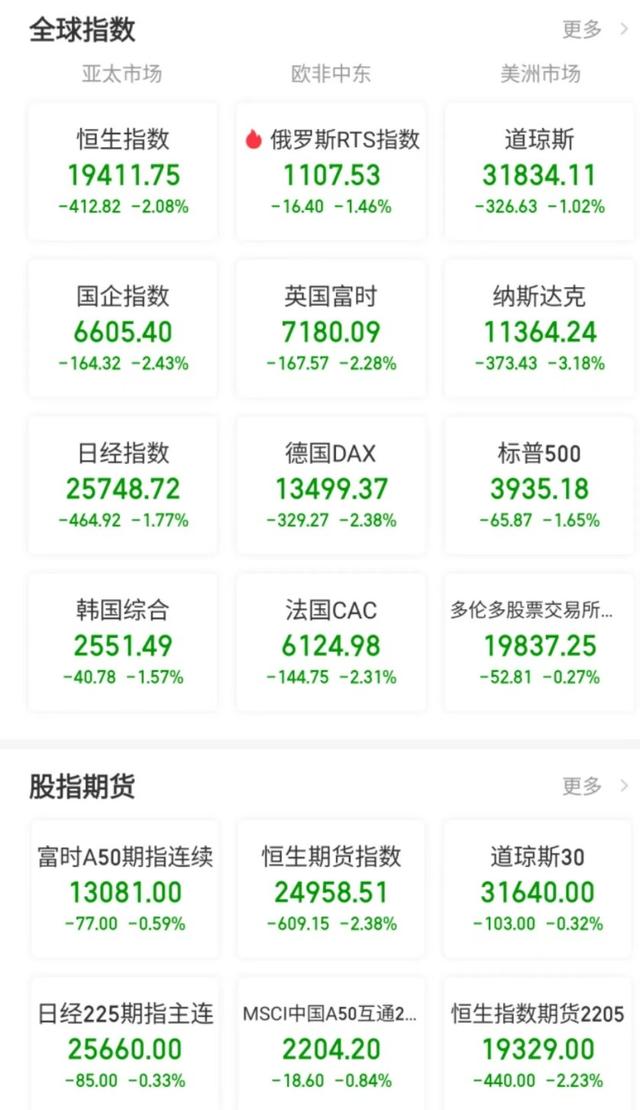
Task: Open the 恒生指数 card
Action: click(x=123, y=172)
